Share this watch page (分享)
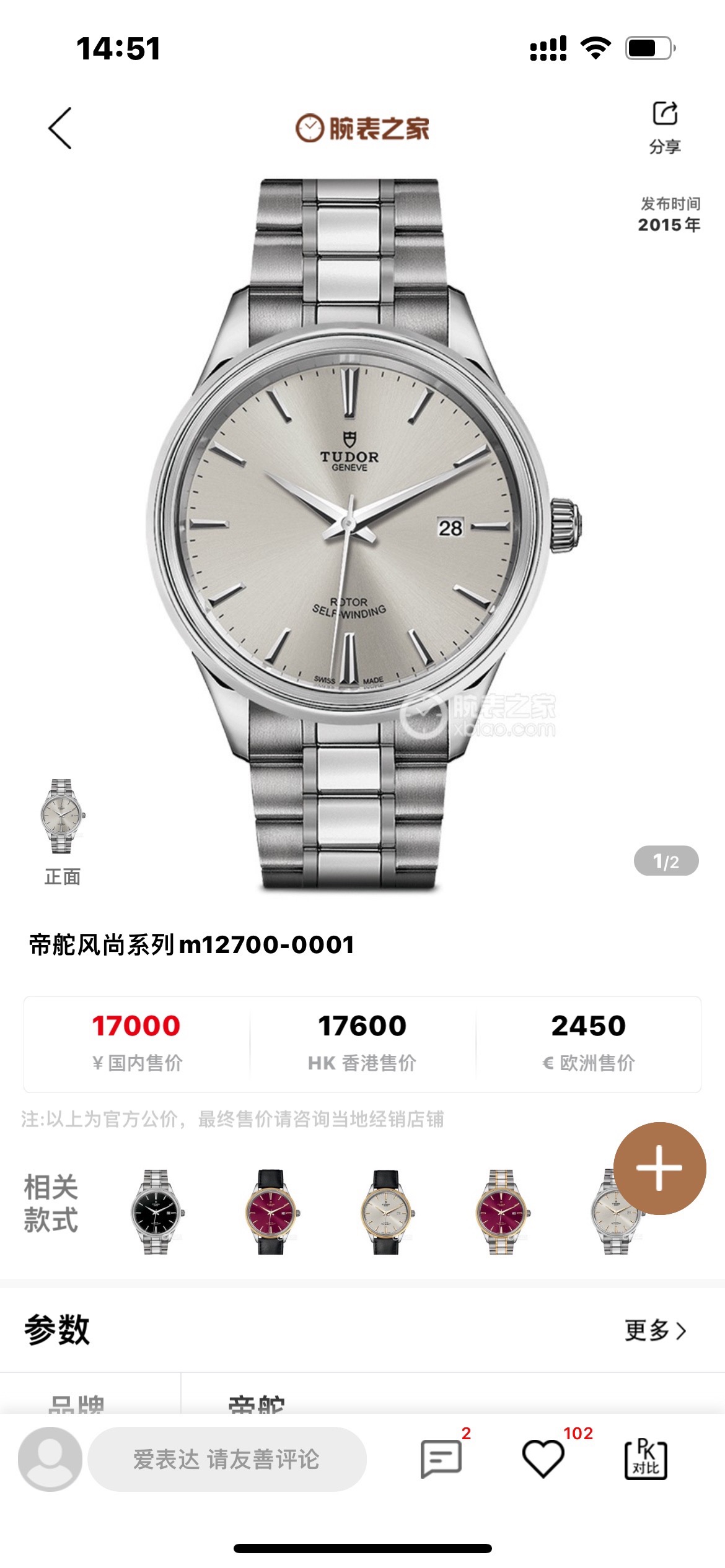The image size is (725, 1568). [665, 126]
